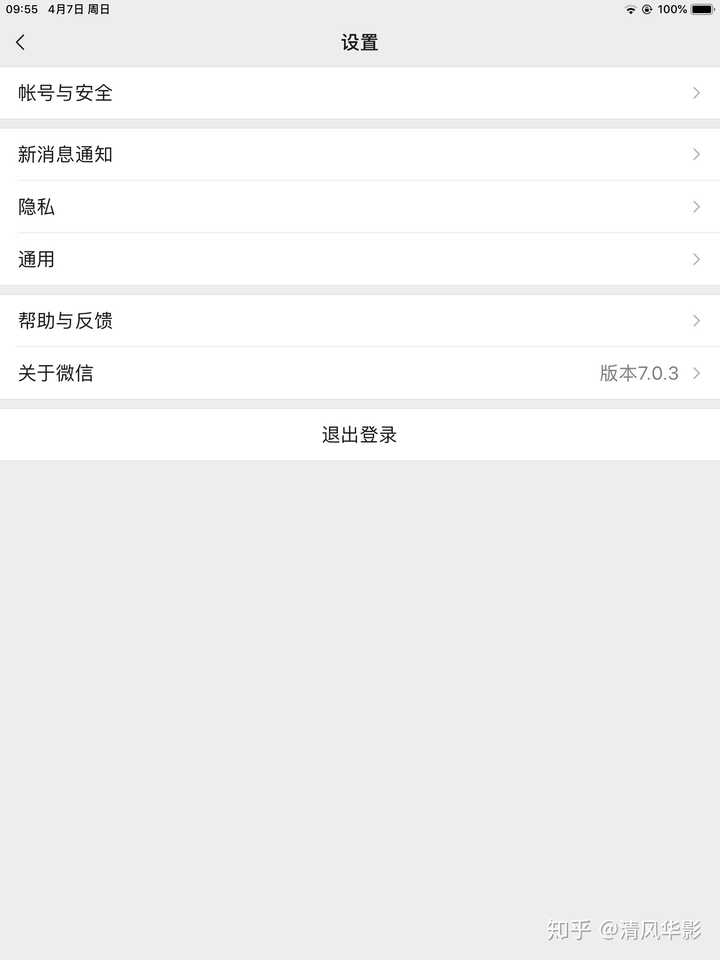Image resolution: width=720 pixels, height=960 pixels.
Task: Open 帐号与安全 settings
Action: click(x=360, y=93)
